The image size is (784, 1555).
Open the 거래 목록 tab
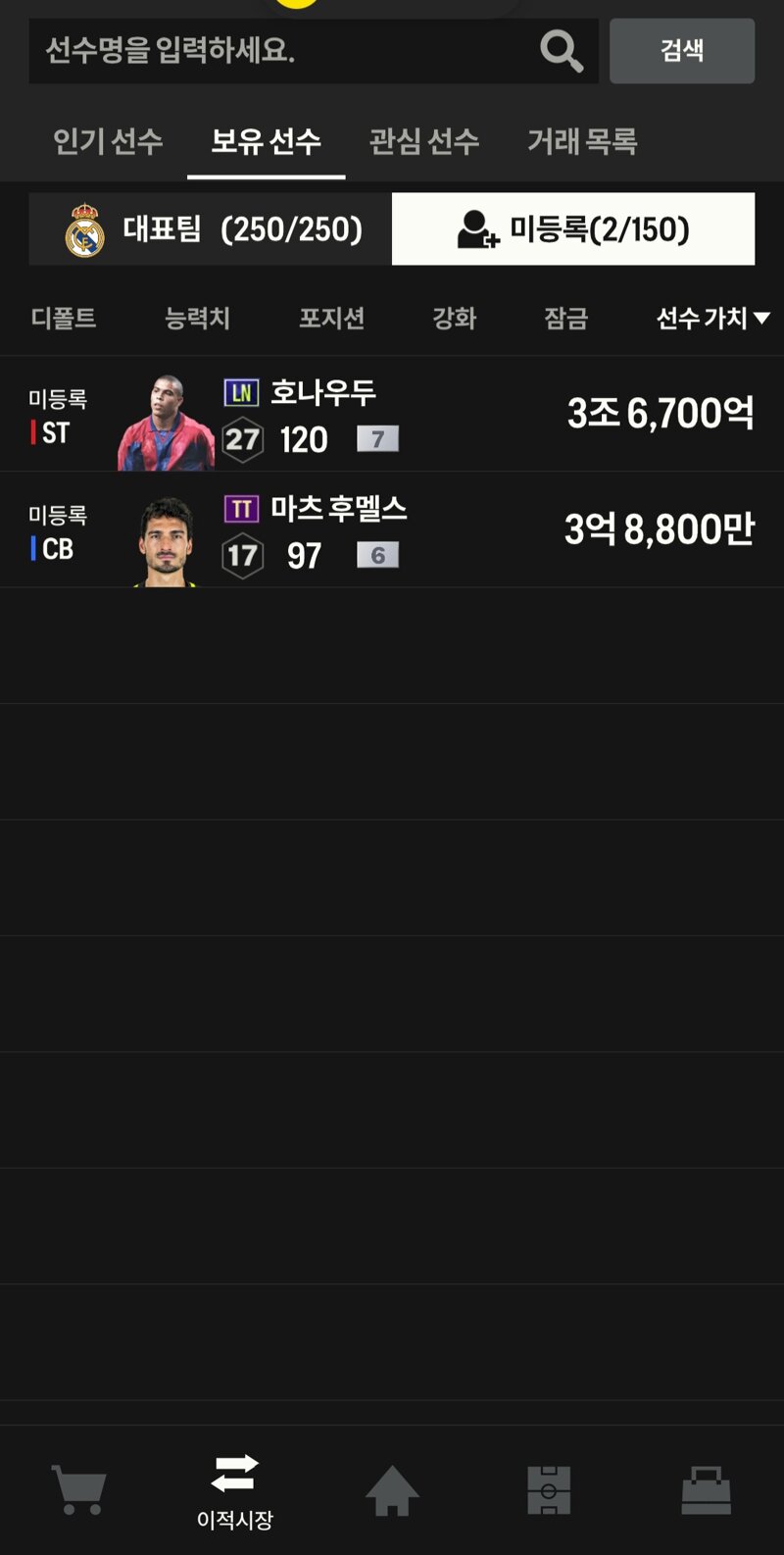pos(582,141)
